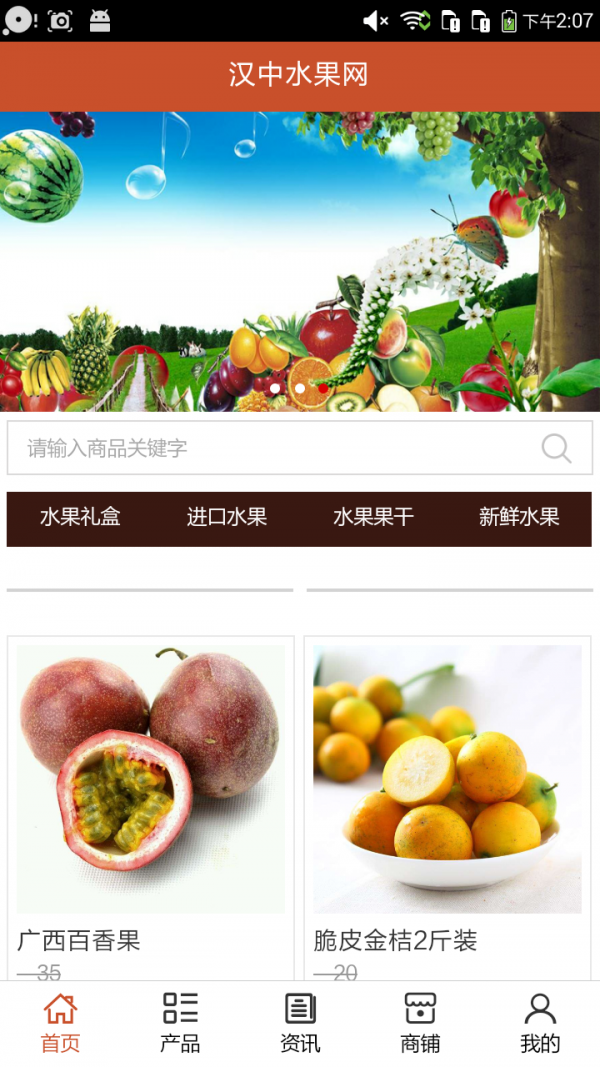The width and height of the screenshot is (600, 1067).
Task: Tap the magnifier search icon
Action: [x=556, y=448]
